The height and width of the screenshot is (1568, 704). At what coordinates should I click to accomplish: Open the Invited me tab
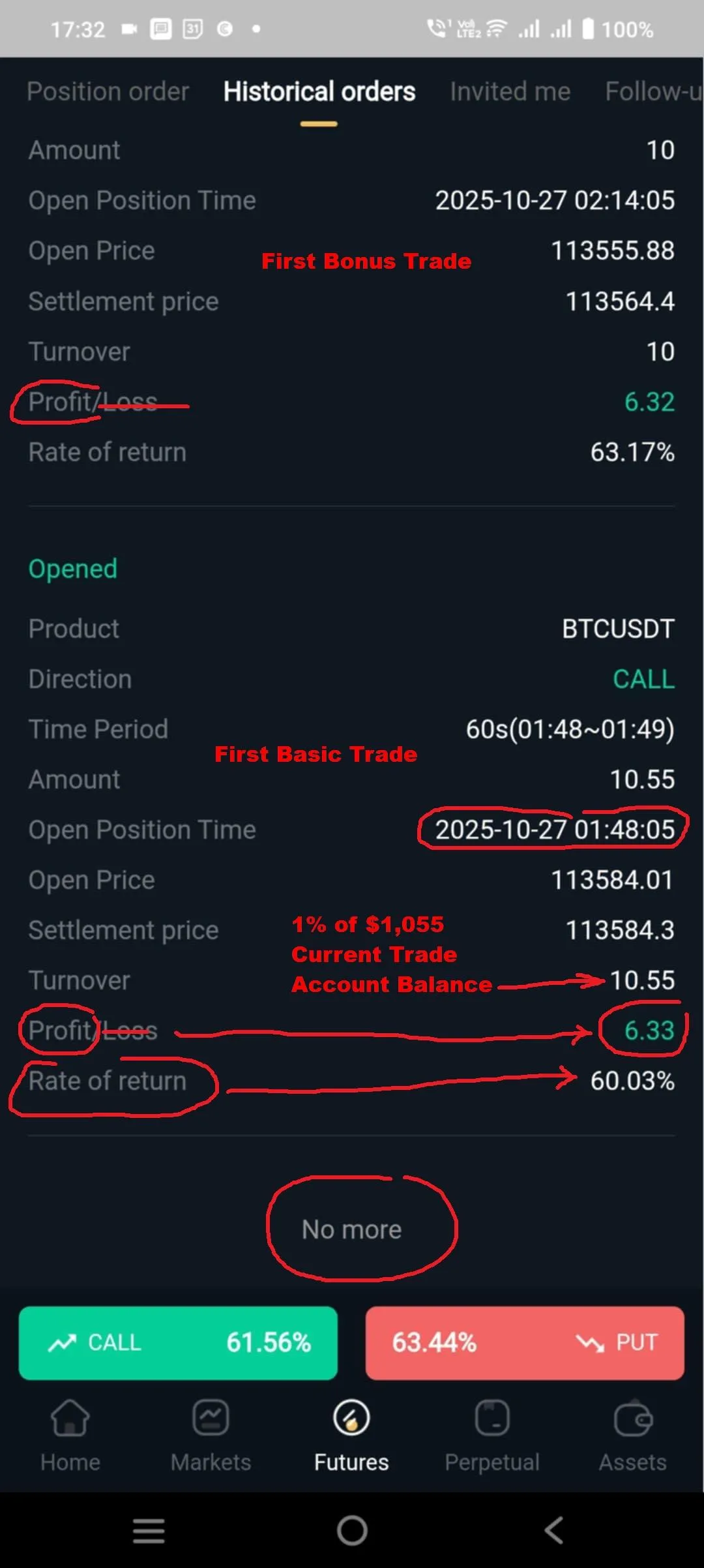[x=510, y=92]
